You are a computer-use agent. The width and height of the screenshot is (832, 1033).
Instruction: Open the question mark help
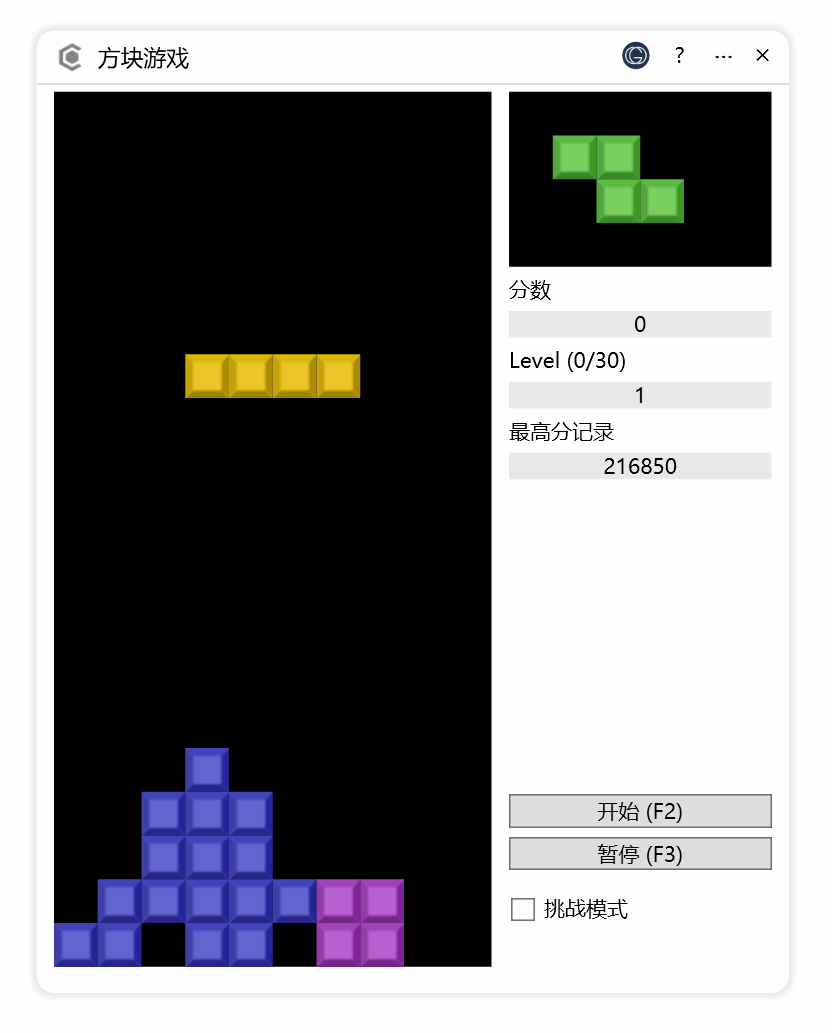679,56
